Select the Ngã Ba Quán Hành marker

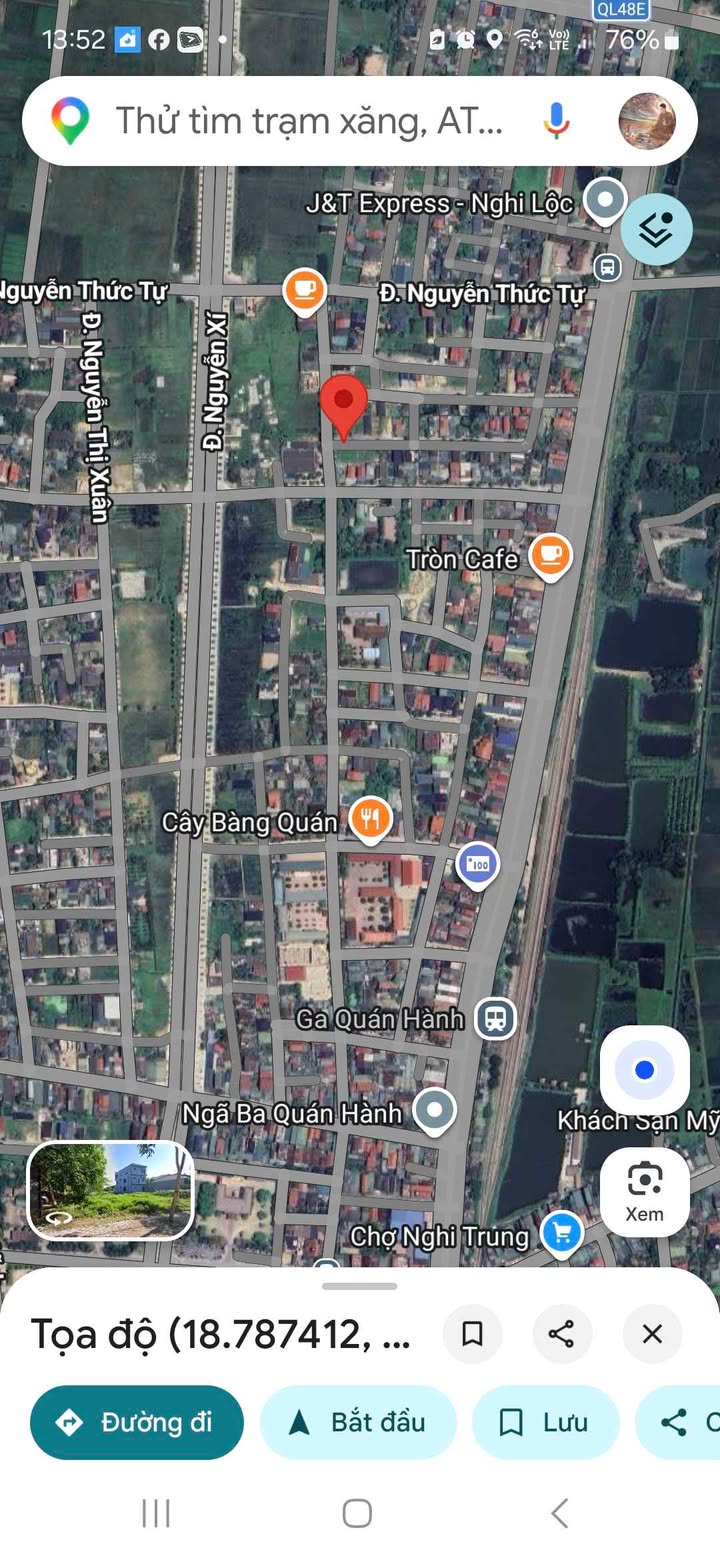[x=434, y=1110]
